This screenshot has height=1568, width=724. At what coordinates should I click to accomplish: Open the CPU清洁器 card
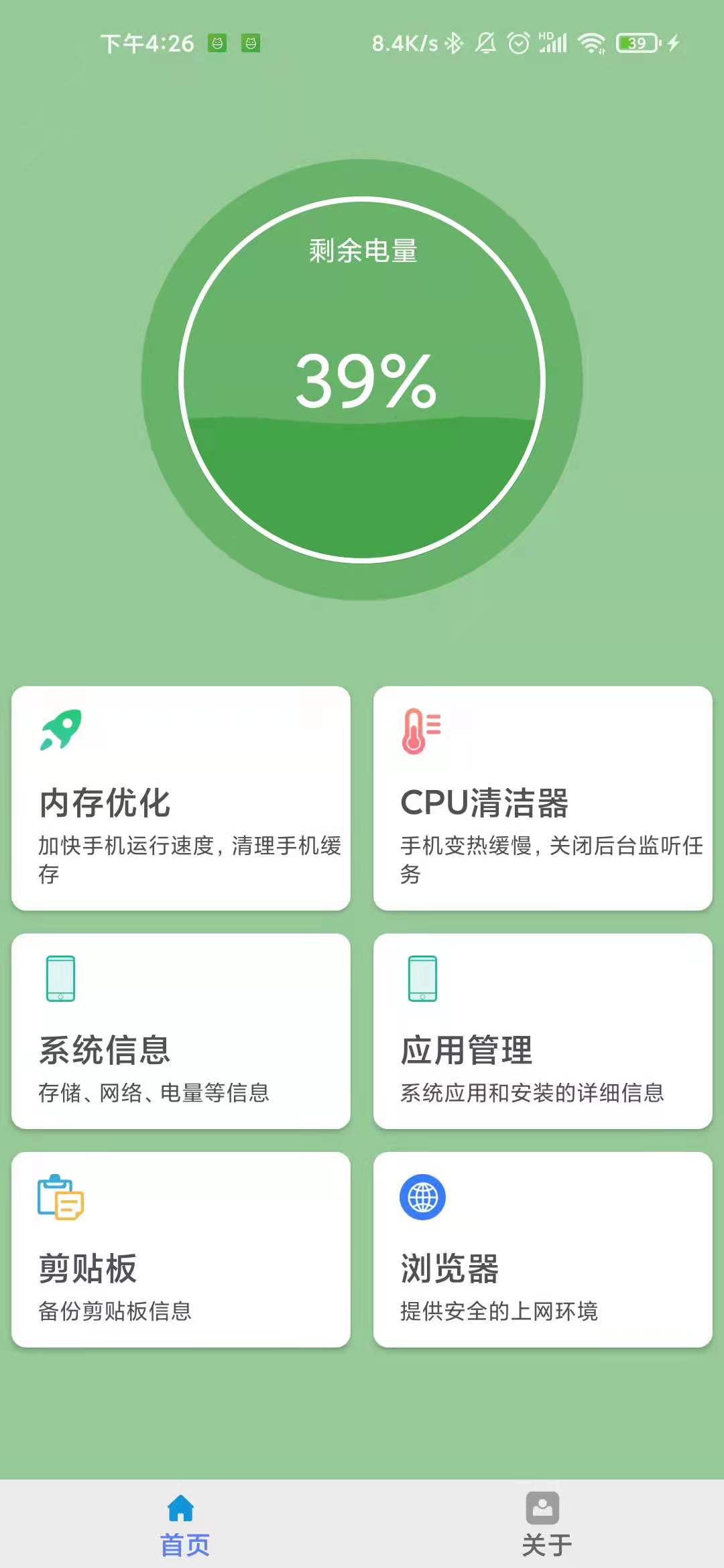tap(542, 797)
